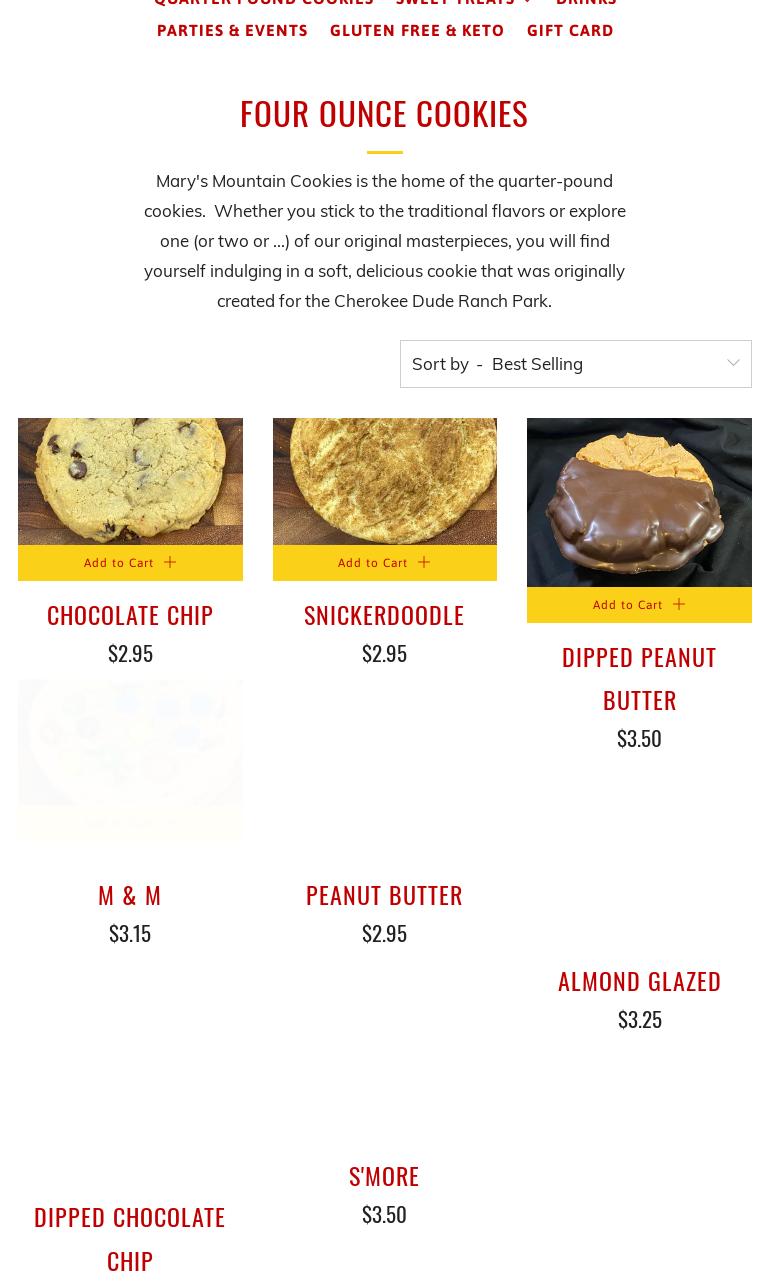Open Parties & Events menu link
The image size is (770, 1287).
tap(232, 31)
